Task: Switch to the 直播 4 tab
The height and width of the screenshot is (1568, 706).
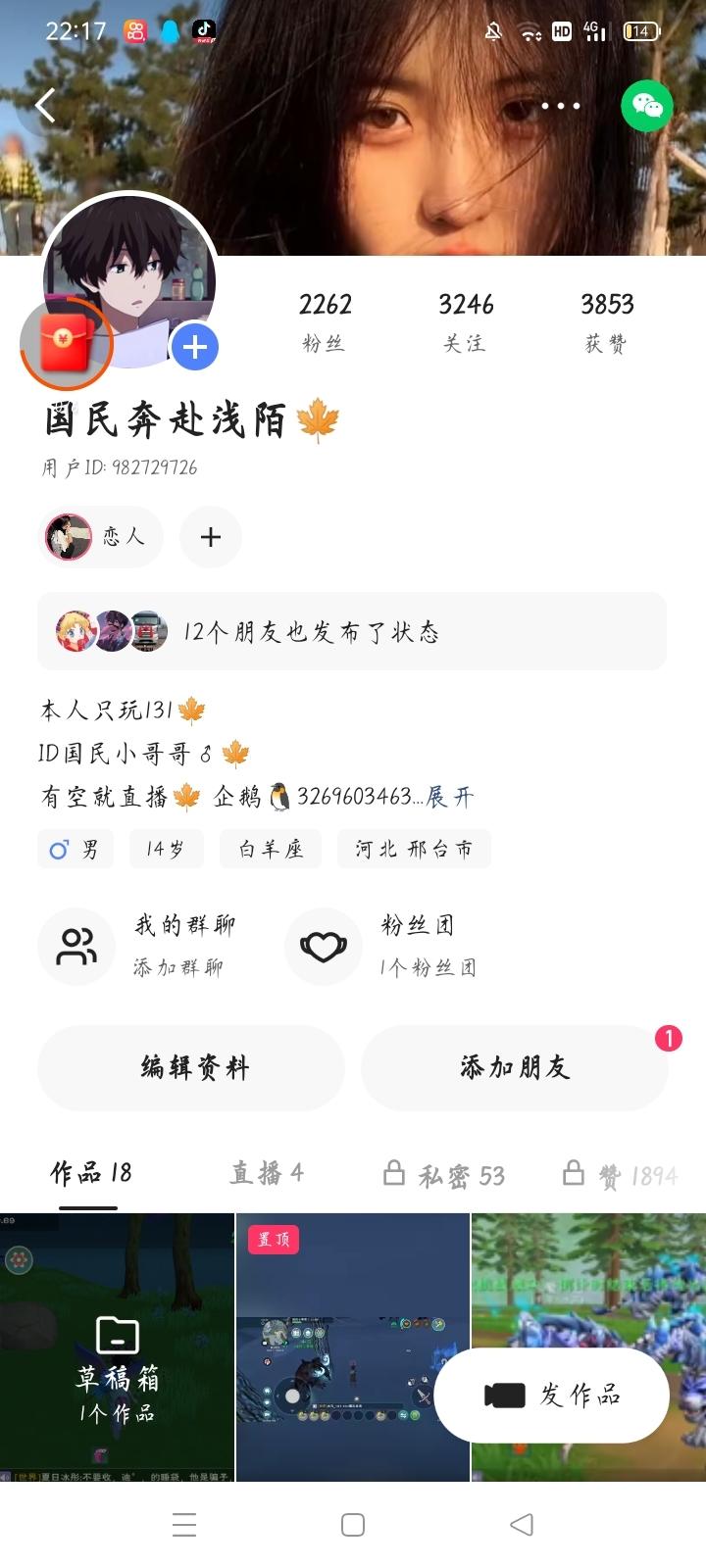Action: click(267, 1173)
